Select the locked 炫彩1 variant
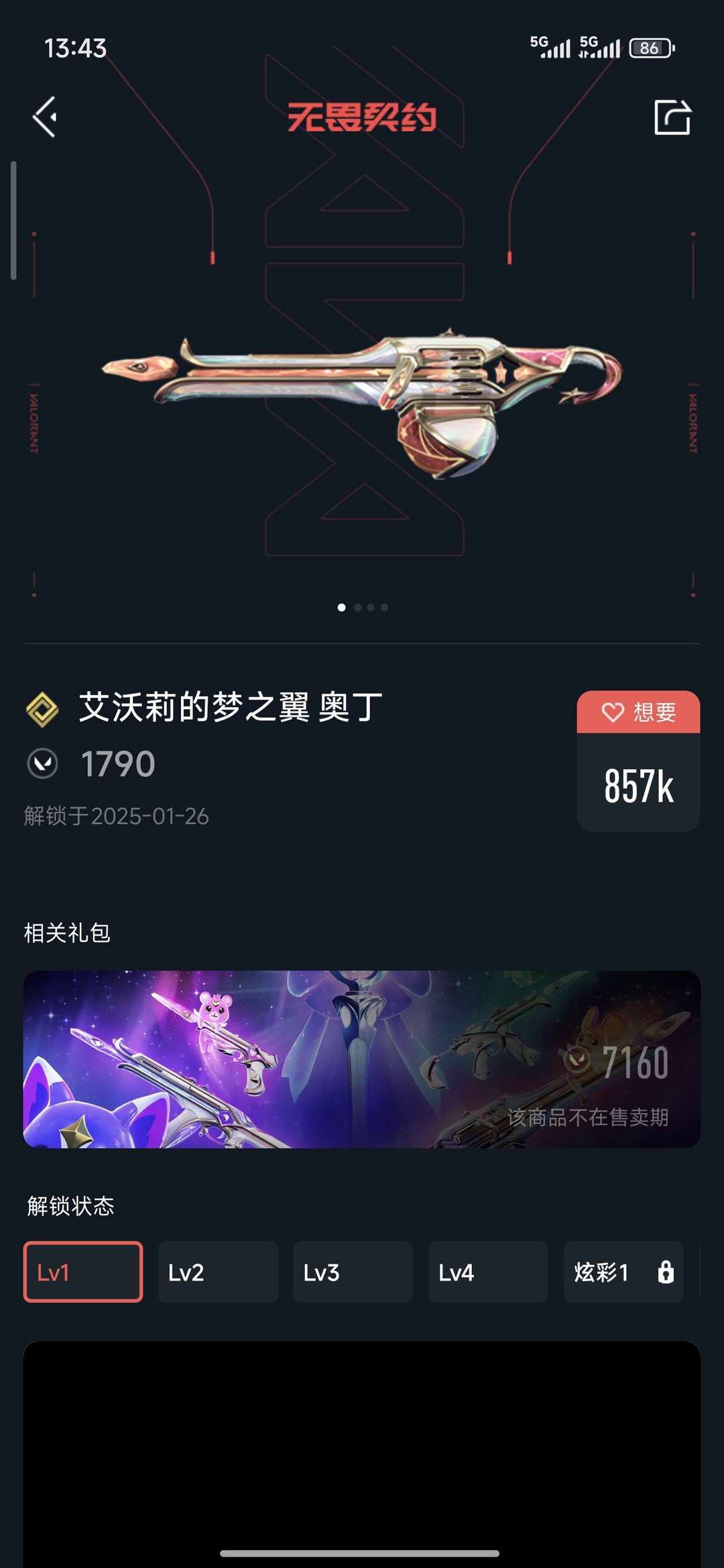This screenshot has height=1568, width=724. tap(623, 1272)
